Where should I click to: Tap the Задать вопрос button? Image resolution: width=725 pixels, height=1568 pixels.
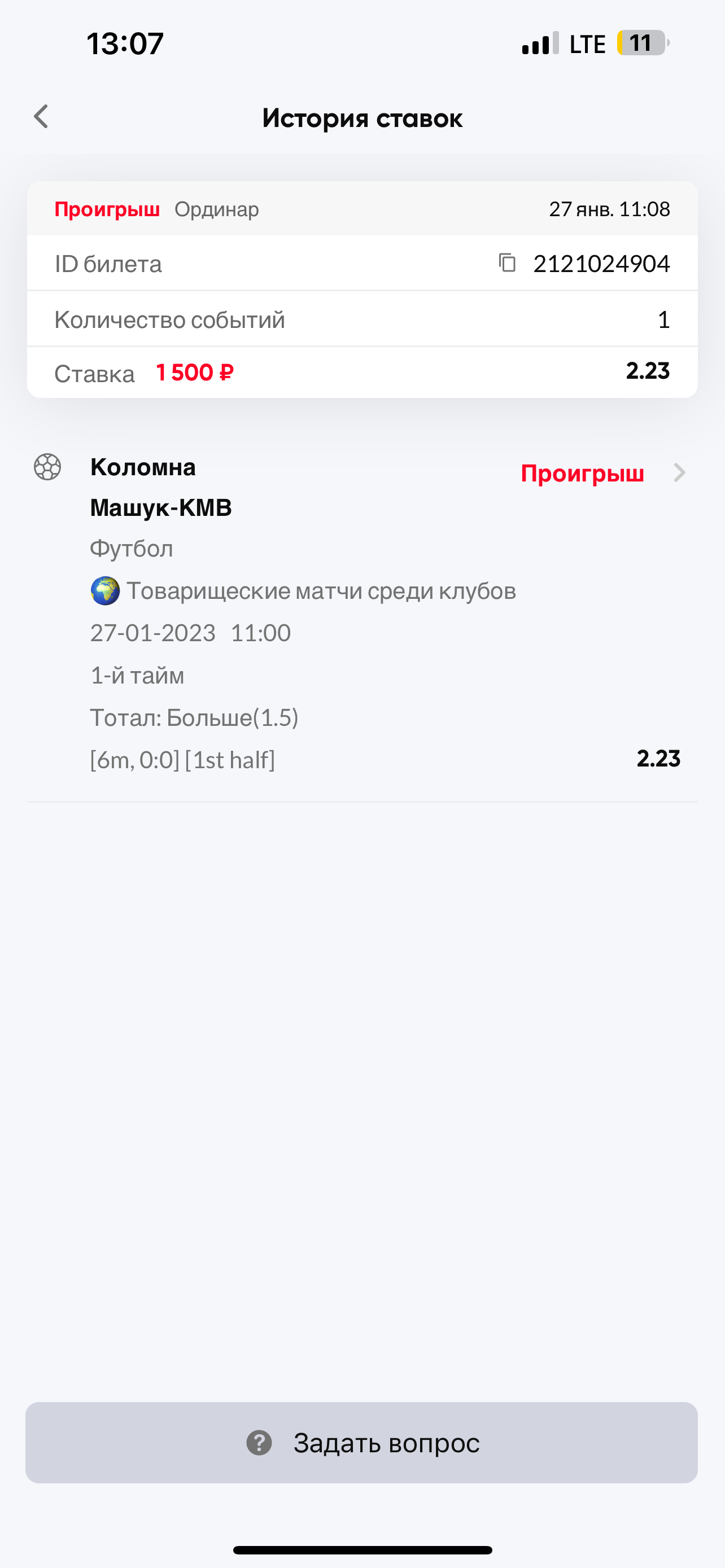tap(361, 1443)
